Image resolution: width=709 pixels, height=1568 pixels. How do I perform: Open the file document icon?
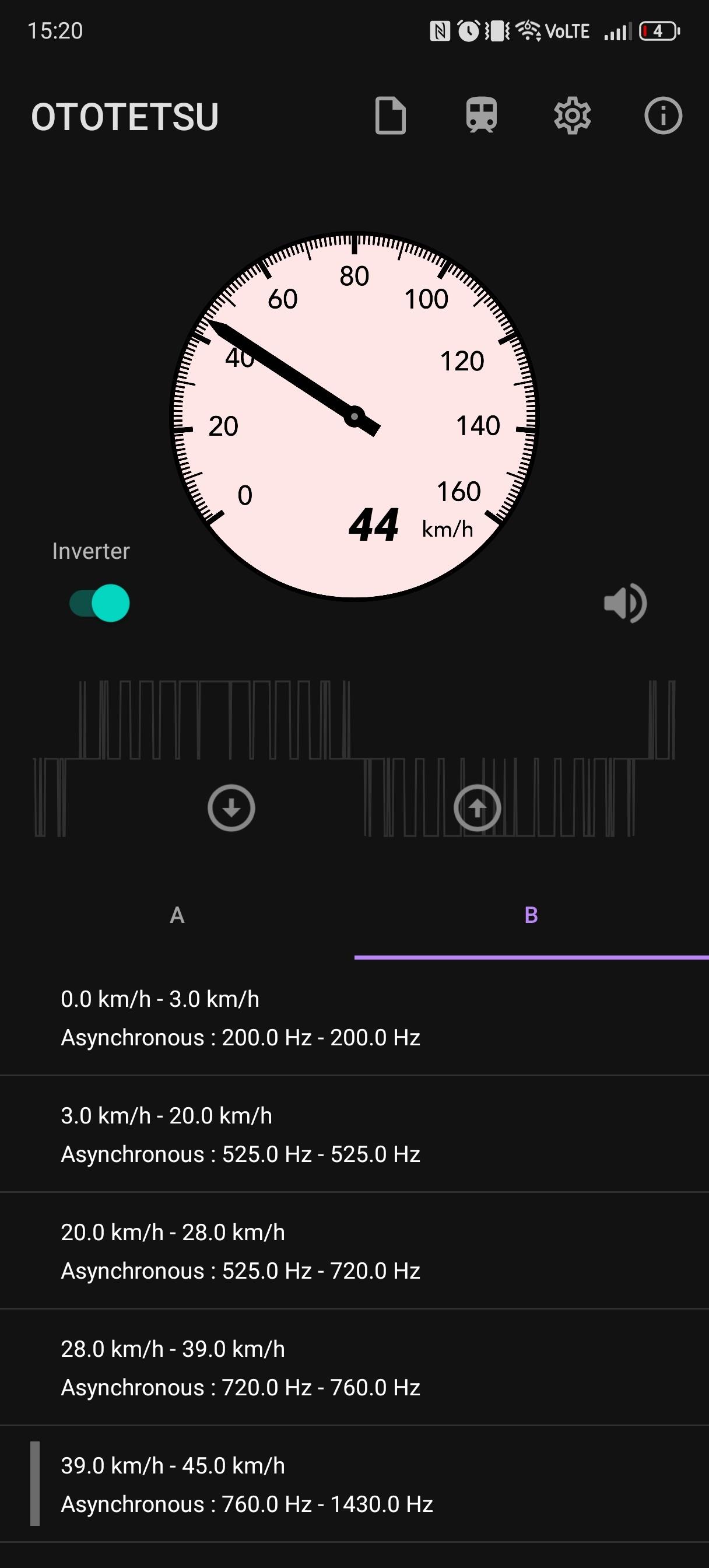[390, 116]
